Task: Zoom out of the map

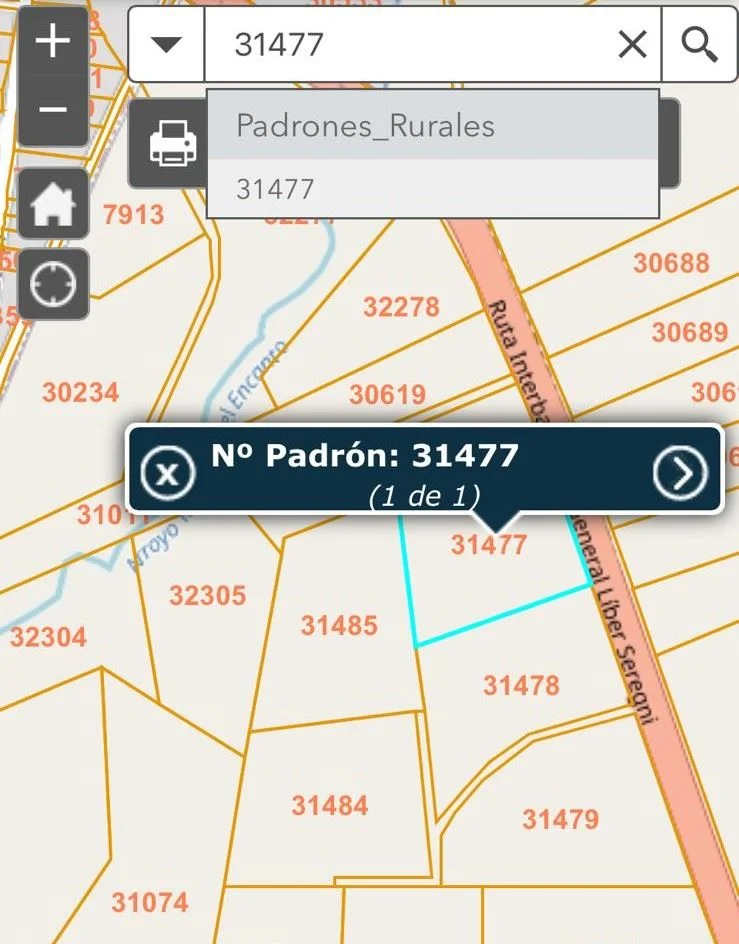Action: 53,109
